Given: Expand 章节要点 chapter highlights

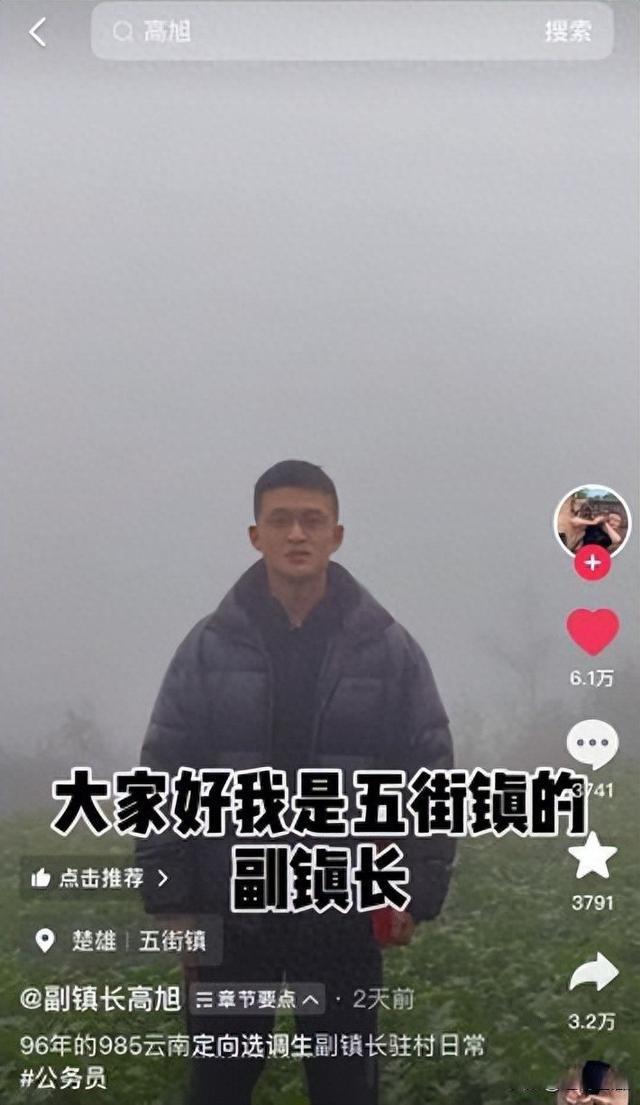Looking at the screenshot, I should point(257,998).
